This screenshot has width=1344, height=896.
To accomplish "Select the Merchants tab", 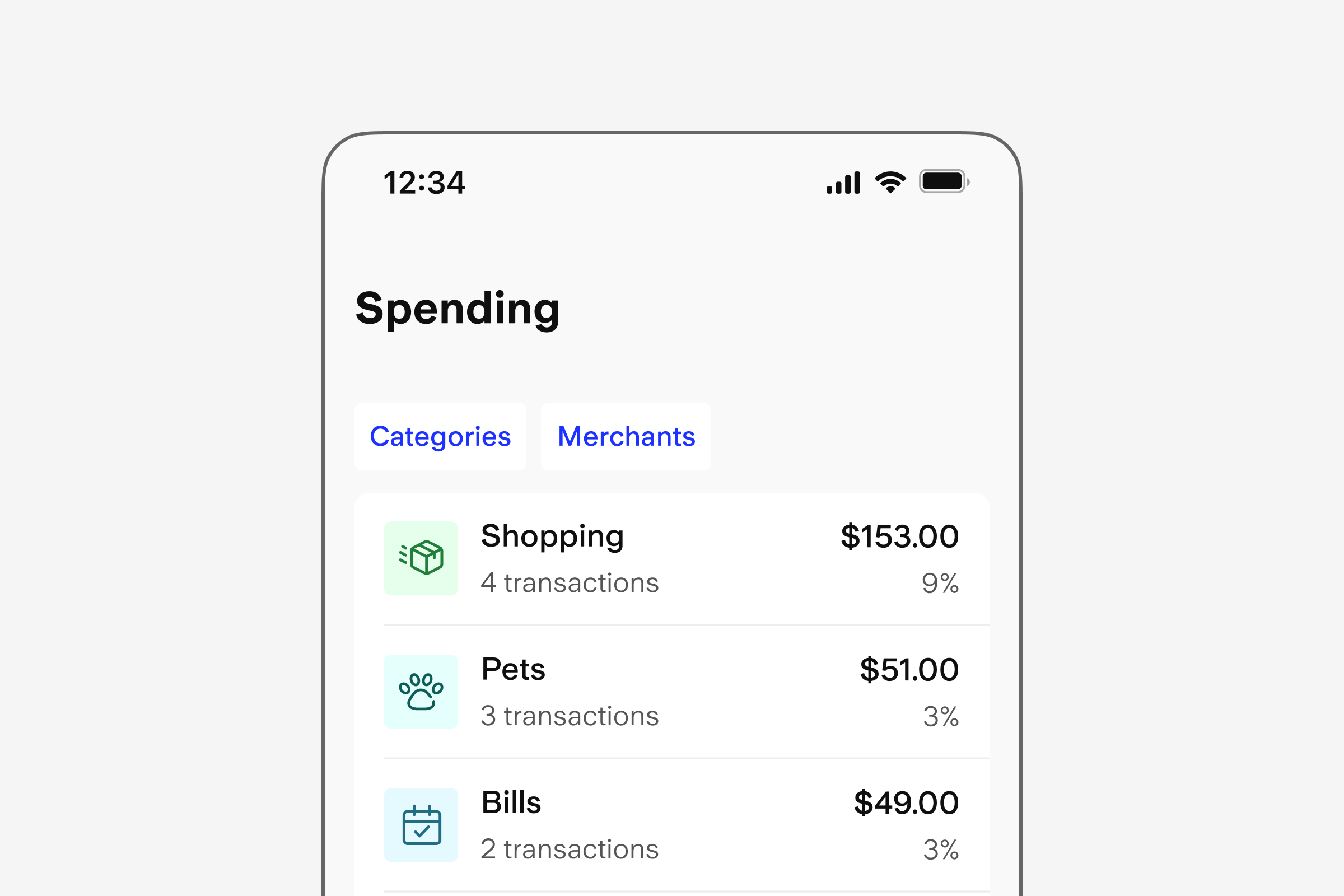I will click(x=626, y=437).
